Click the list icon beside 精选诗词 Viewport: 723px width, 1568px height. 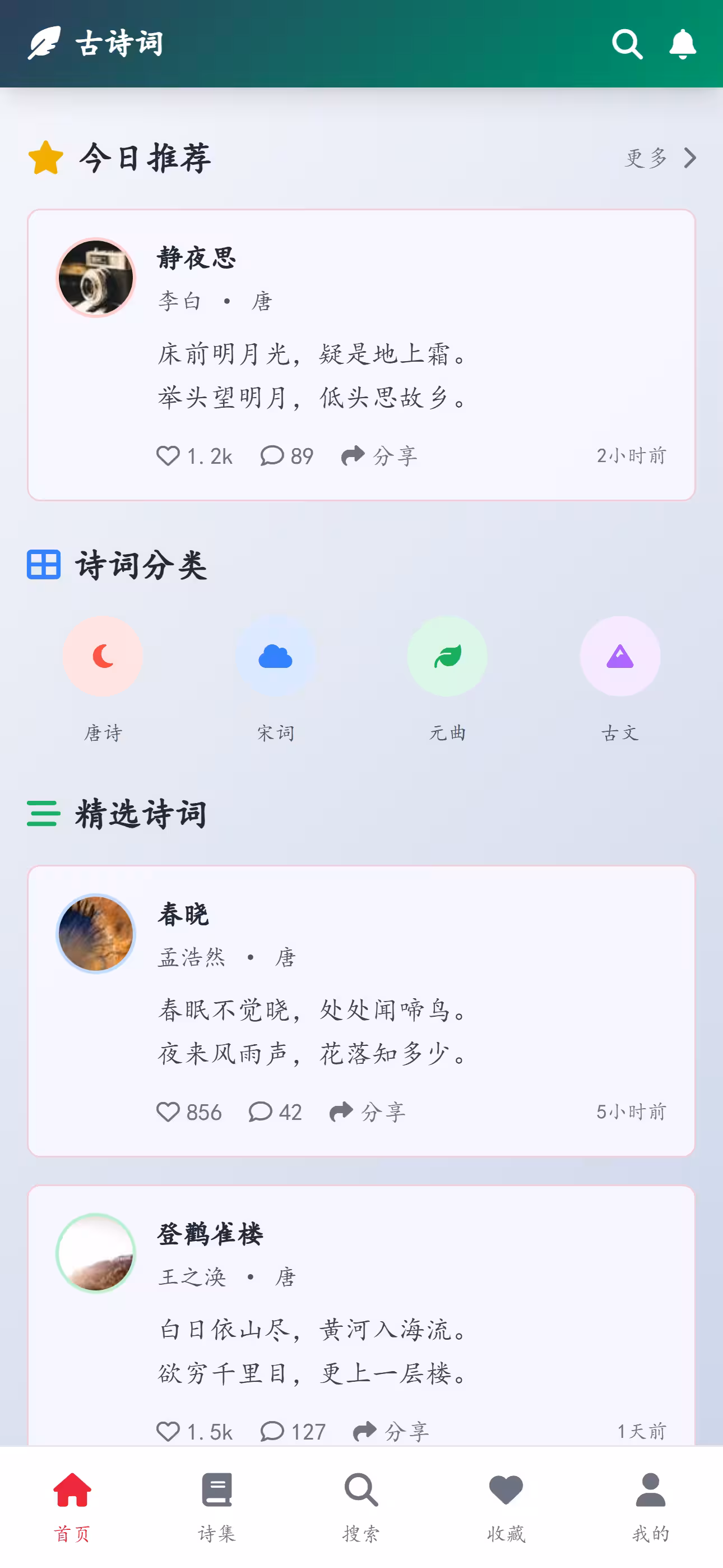[43, 814]
